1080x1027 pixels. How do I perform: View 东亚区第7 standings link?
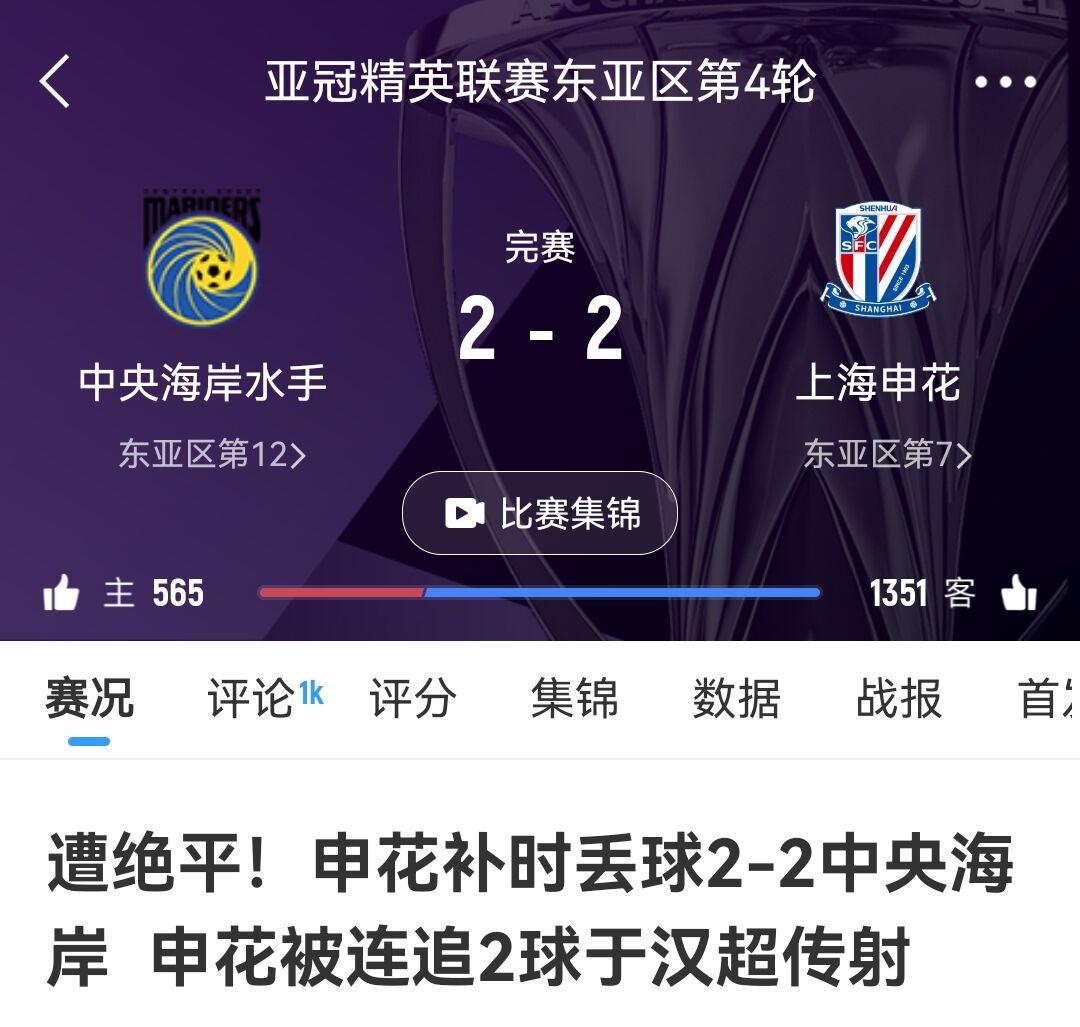click(x=887, y=455)
